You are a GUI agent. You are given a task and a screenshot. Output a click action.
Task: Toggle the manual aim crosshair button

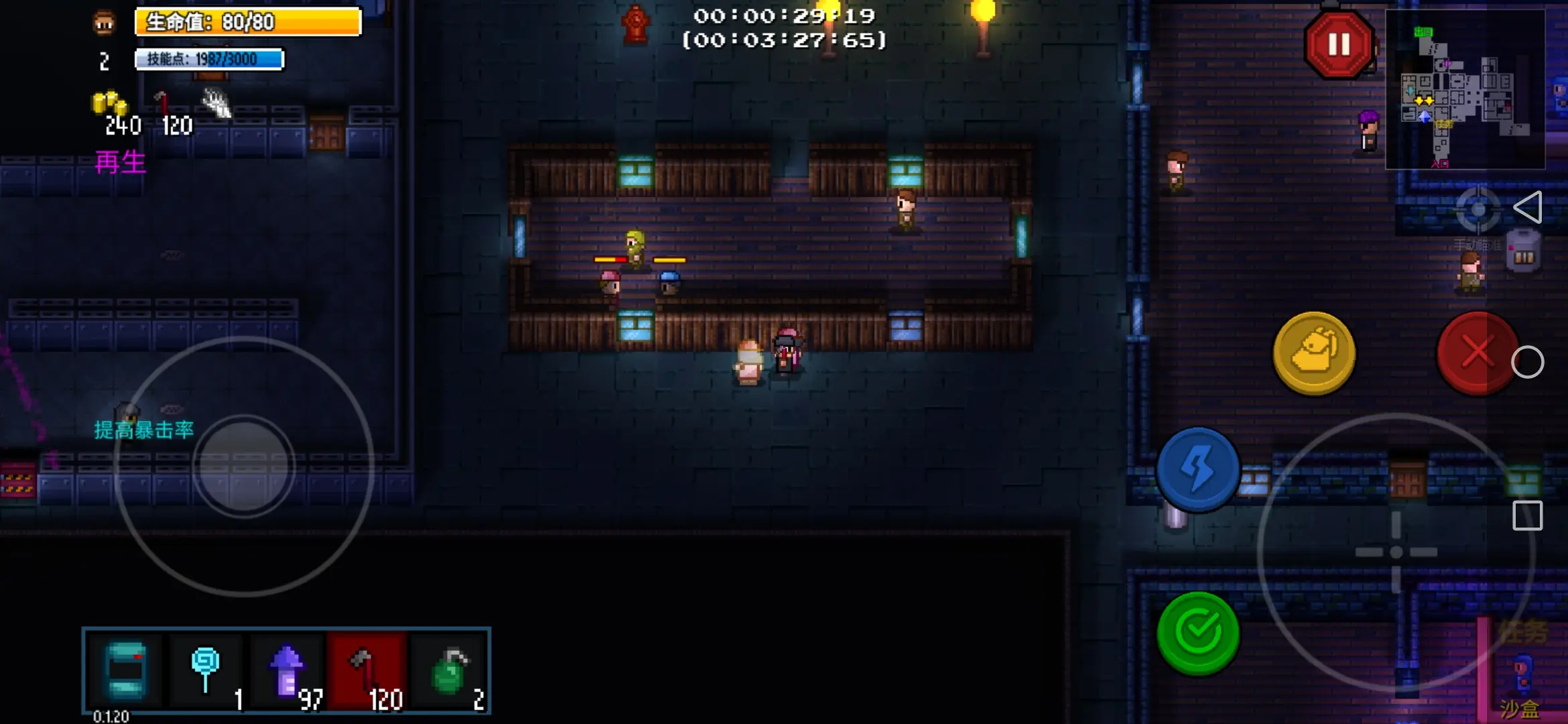pos(1478,210)
